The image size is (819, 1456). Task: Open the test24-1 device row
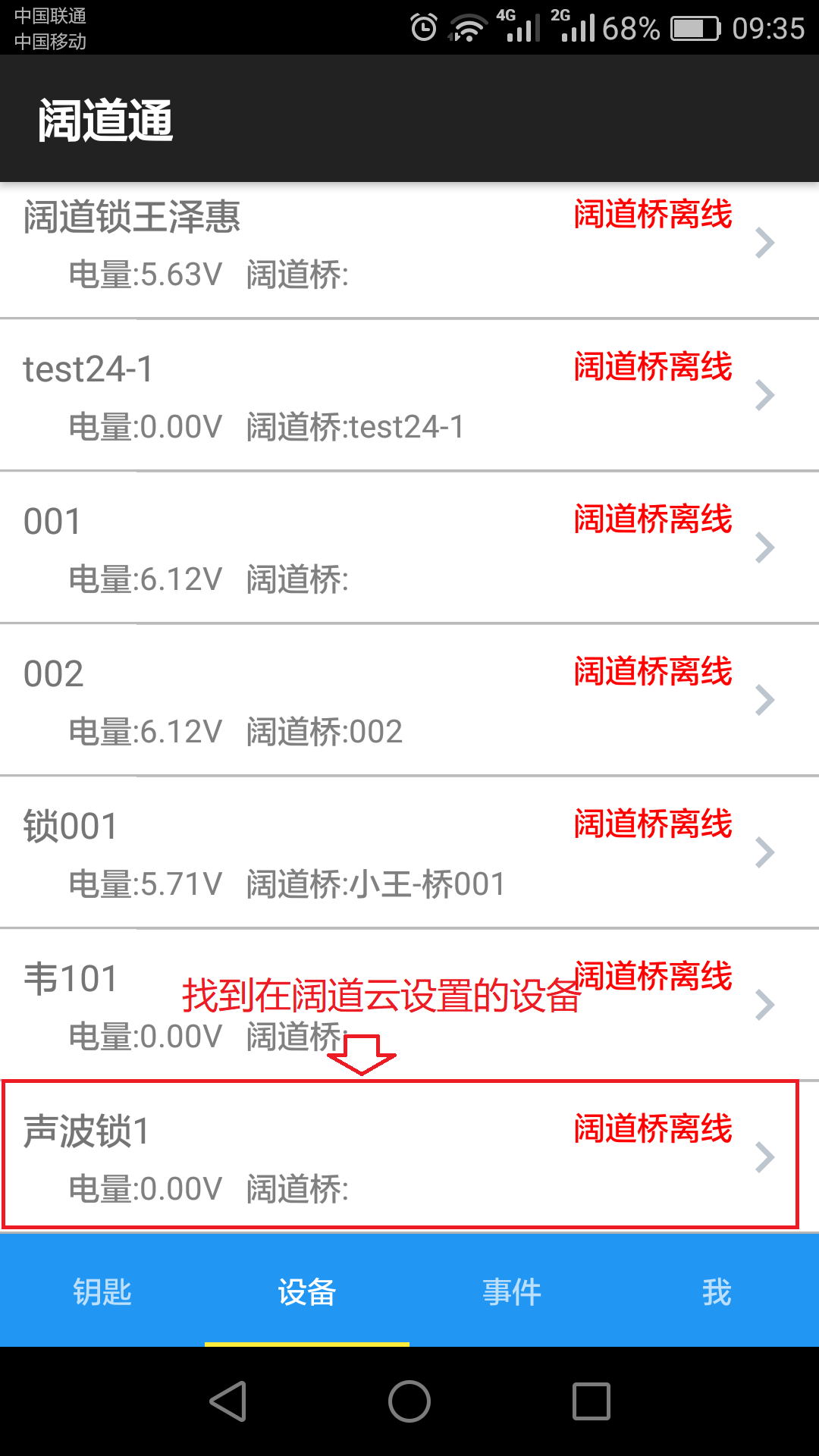(409, 395)
